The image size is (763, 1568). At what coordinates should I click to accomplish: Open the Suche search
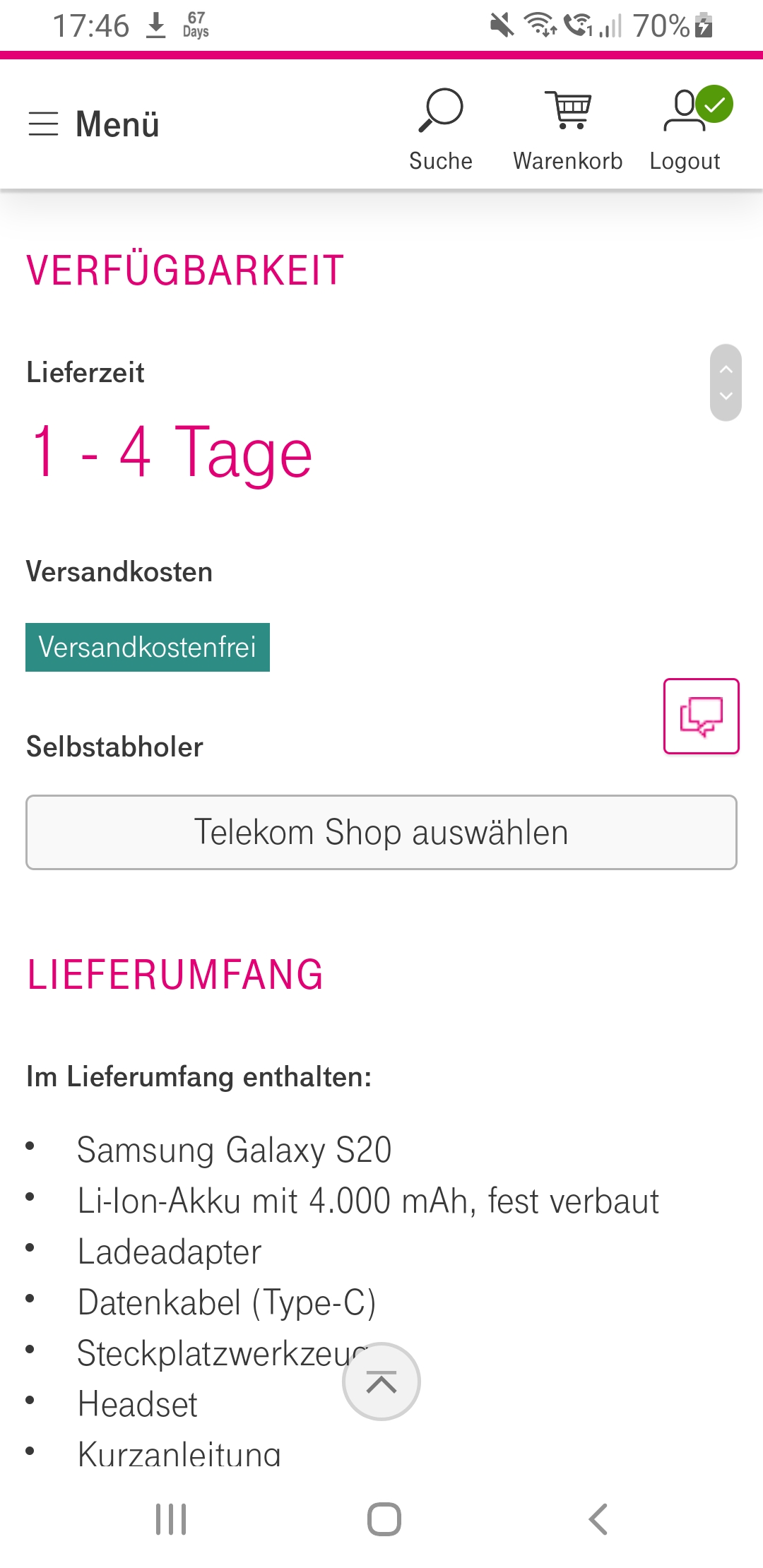point(441,130)
